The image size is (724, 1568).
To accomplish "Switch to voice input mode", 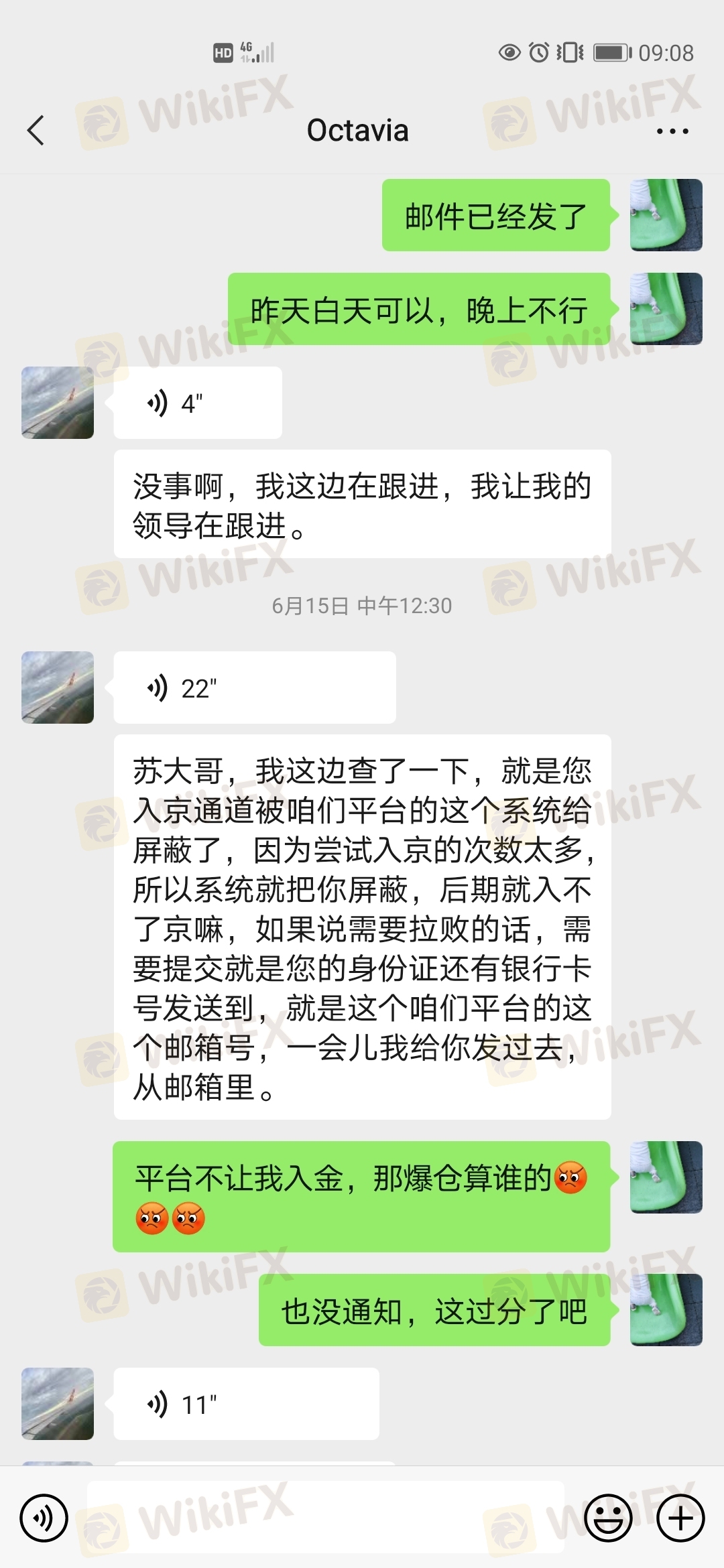I will 44,1518.
